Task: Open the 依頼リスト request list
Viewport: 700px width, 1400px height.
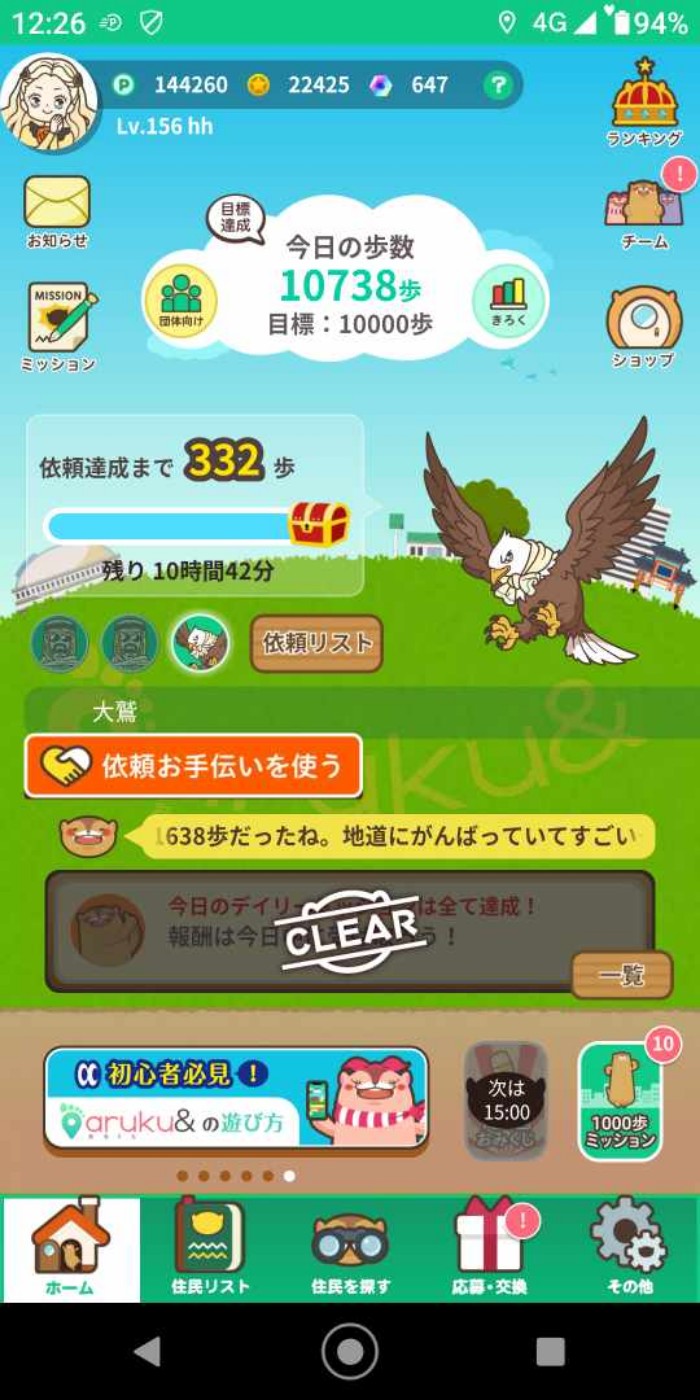Action: click(317, 643)
